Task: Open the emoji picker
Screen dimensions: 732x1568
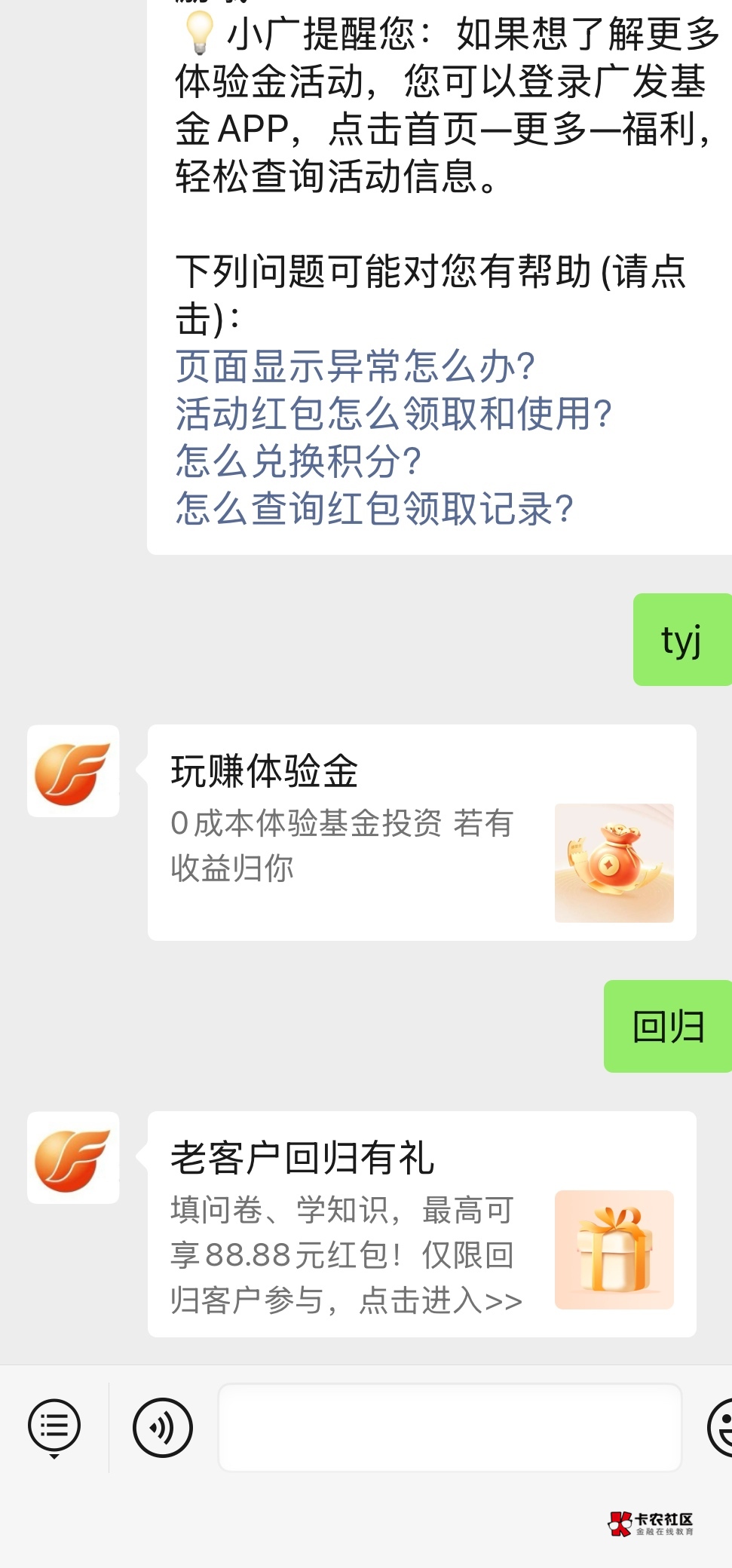Action: [x=721, y=1427]
